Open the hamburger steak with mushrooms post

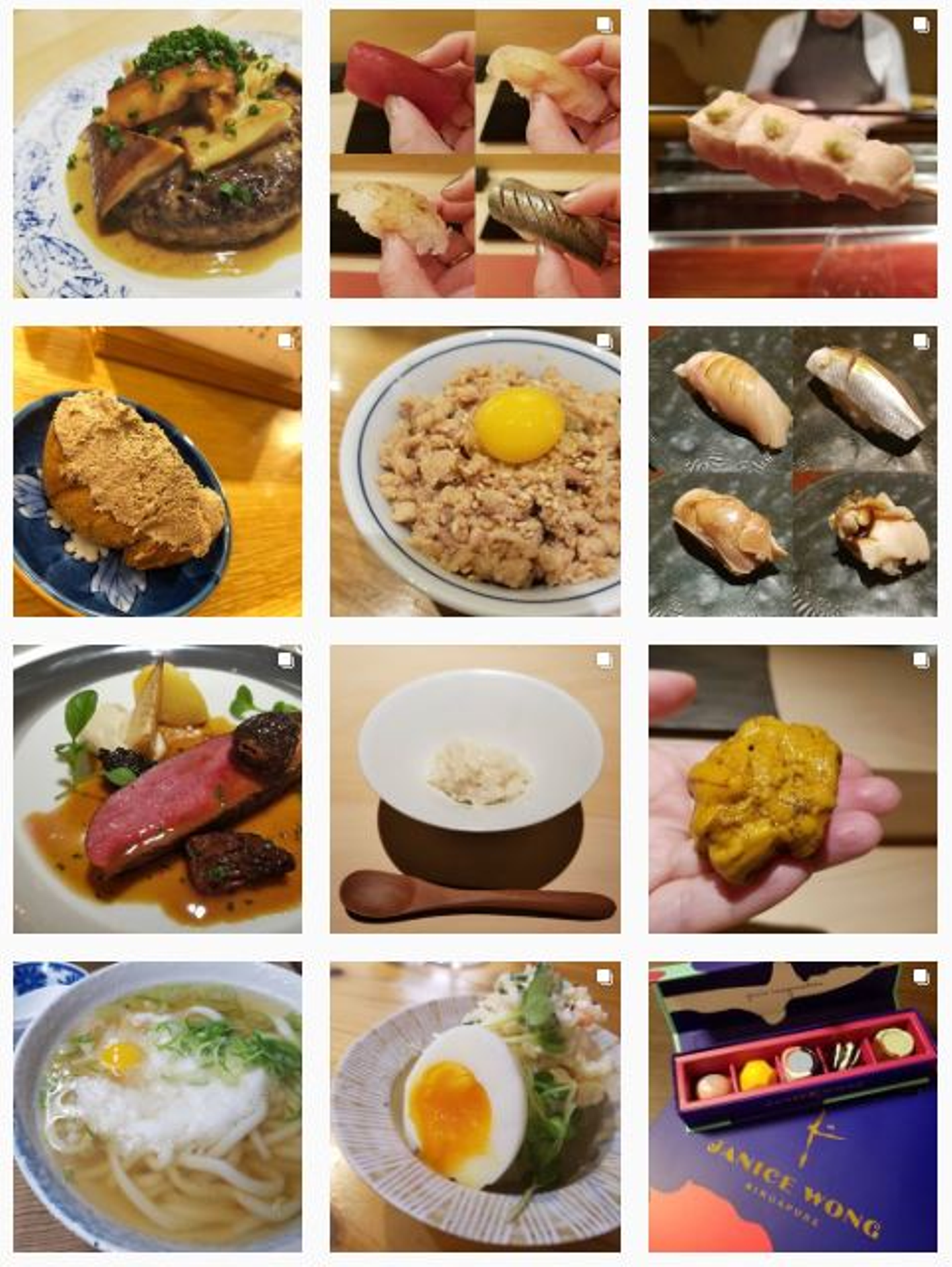coord(157,153)
